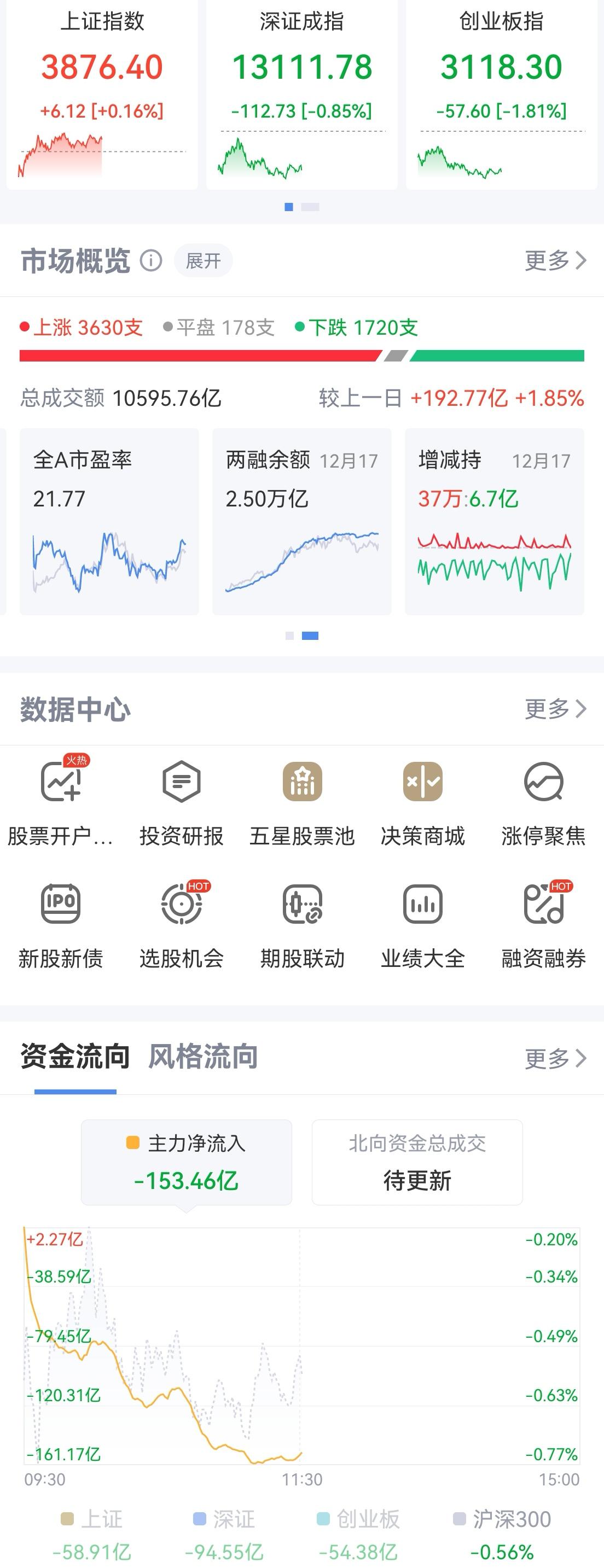Tap the info icon beside 市场概览

tap(151, 260)
